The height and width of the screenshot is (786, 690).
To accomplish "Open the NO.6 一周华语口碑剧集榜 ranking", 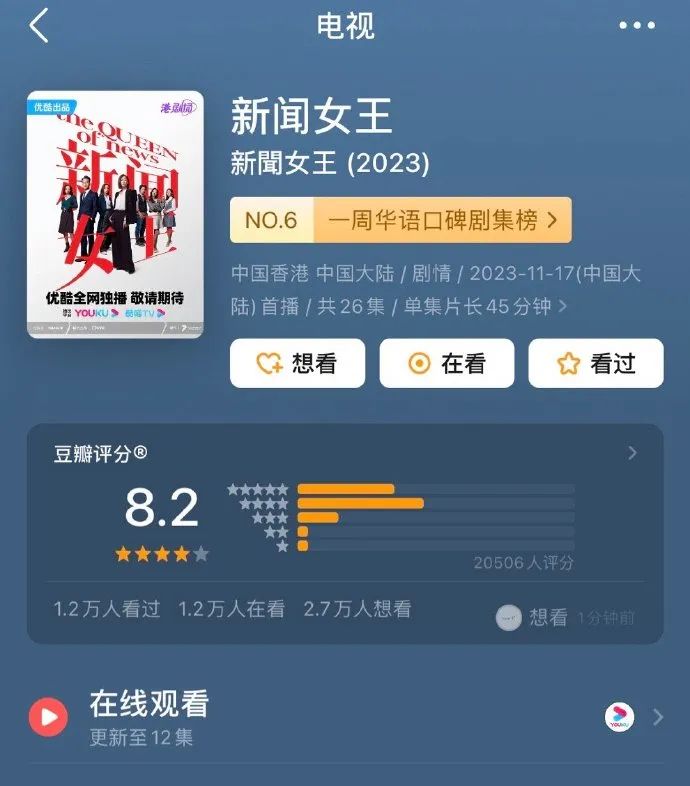I will 400,220.
